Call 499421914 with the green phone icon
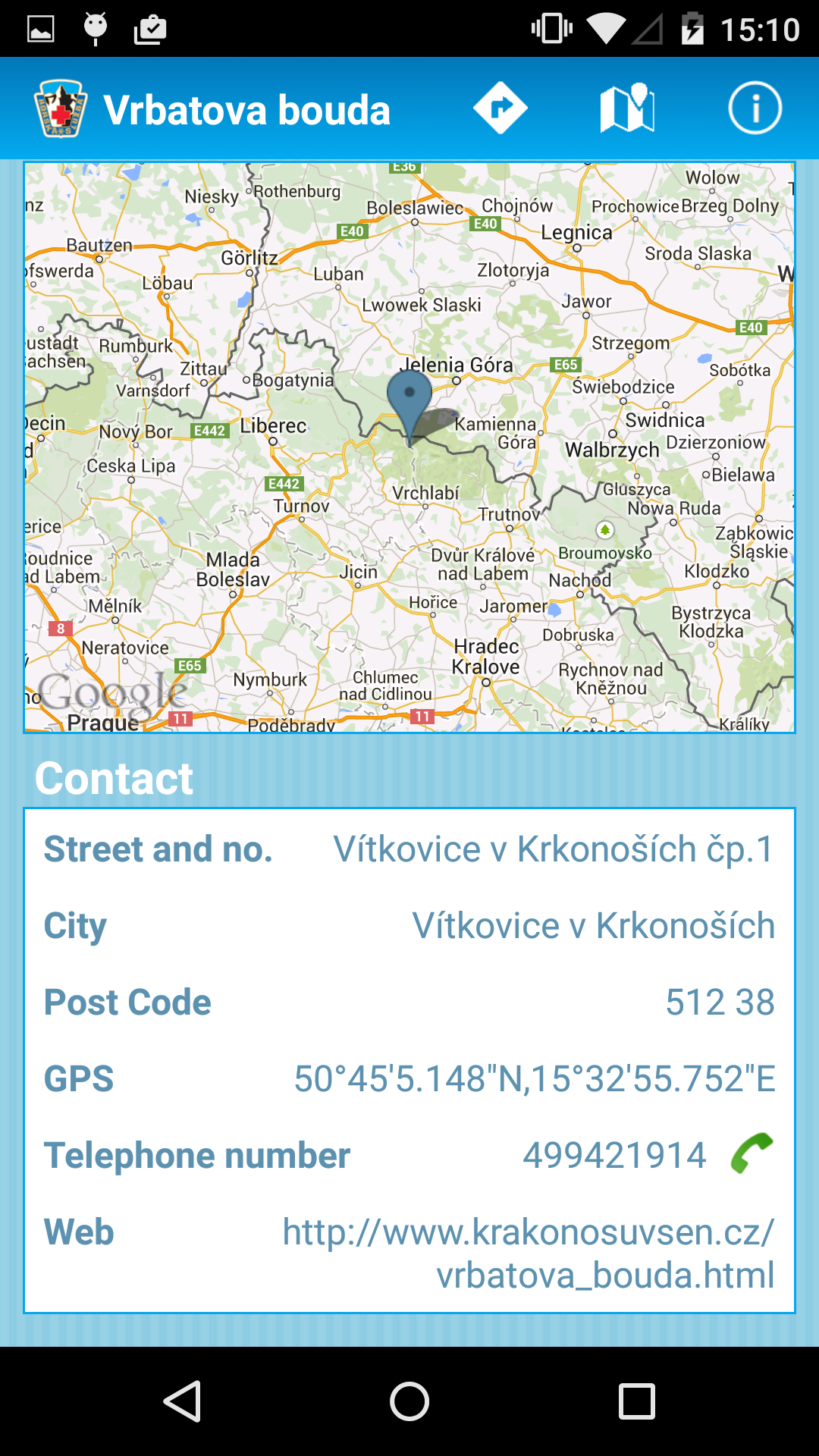 pos(752,1153)
